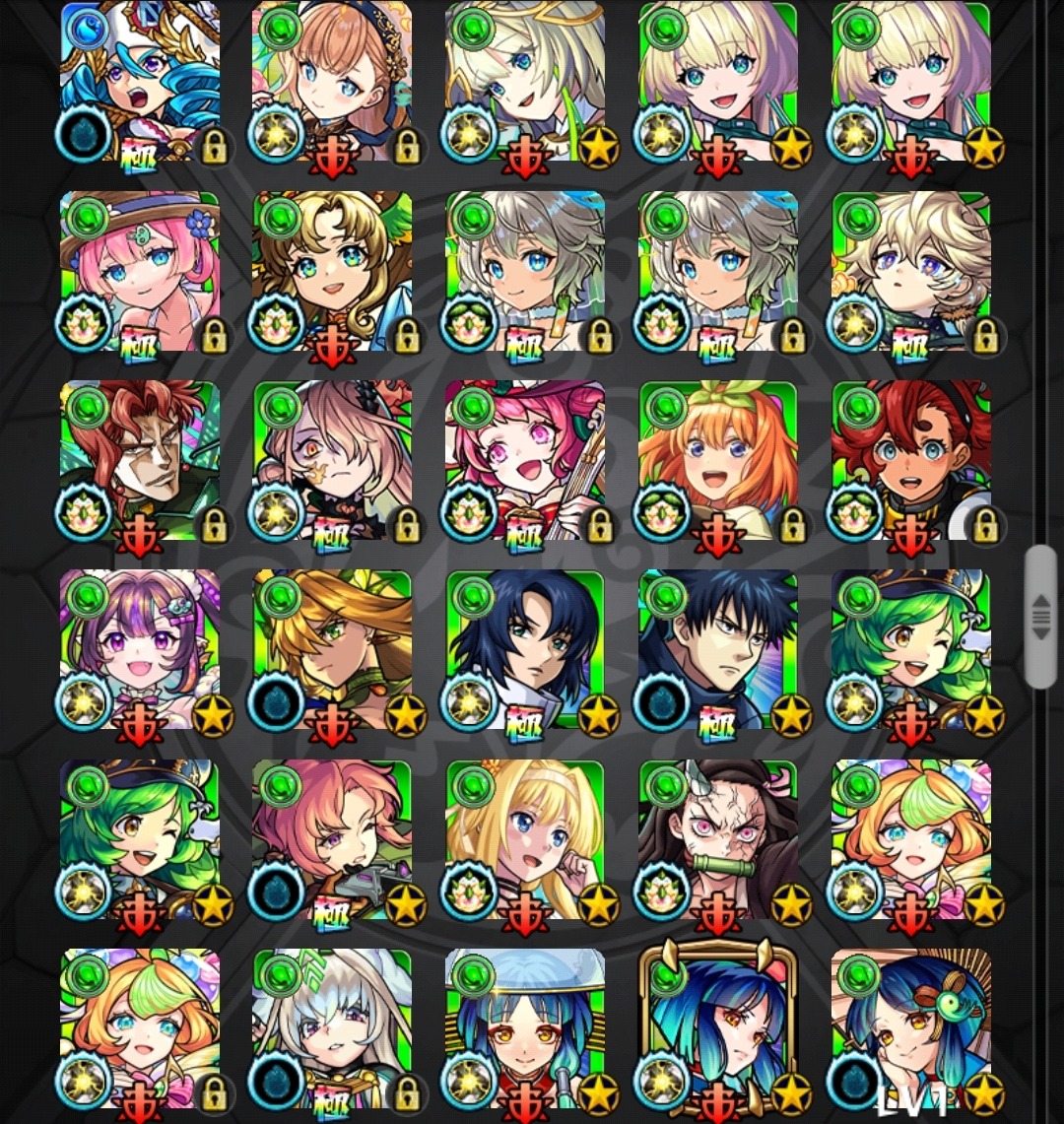Open the purple-haired elf girl with hairclips
The image size is (1064, 1124).
coord(139,649)
